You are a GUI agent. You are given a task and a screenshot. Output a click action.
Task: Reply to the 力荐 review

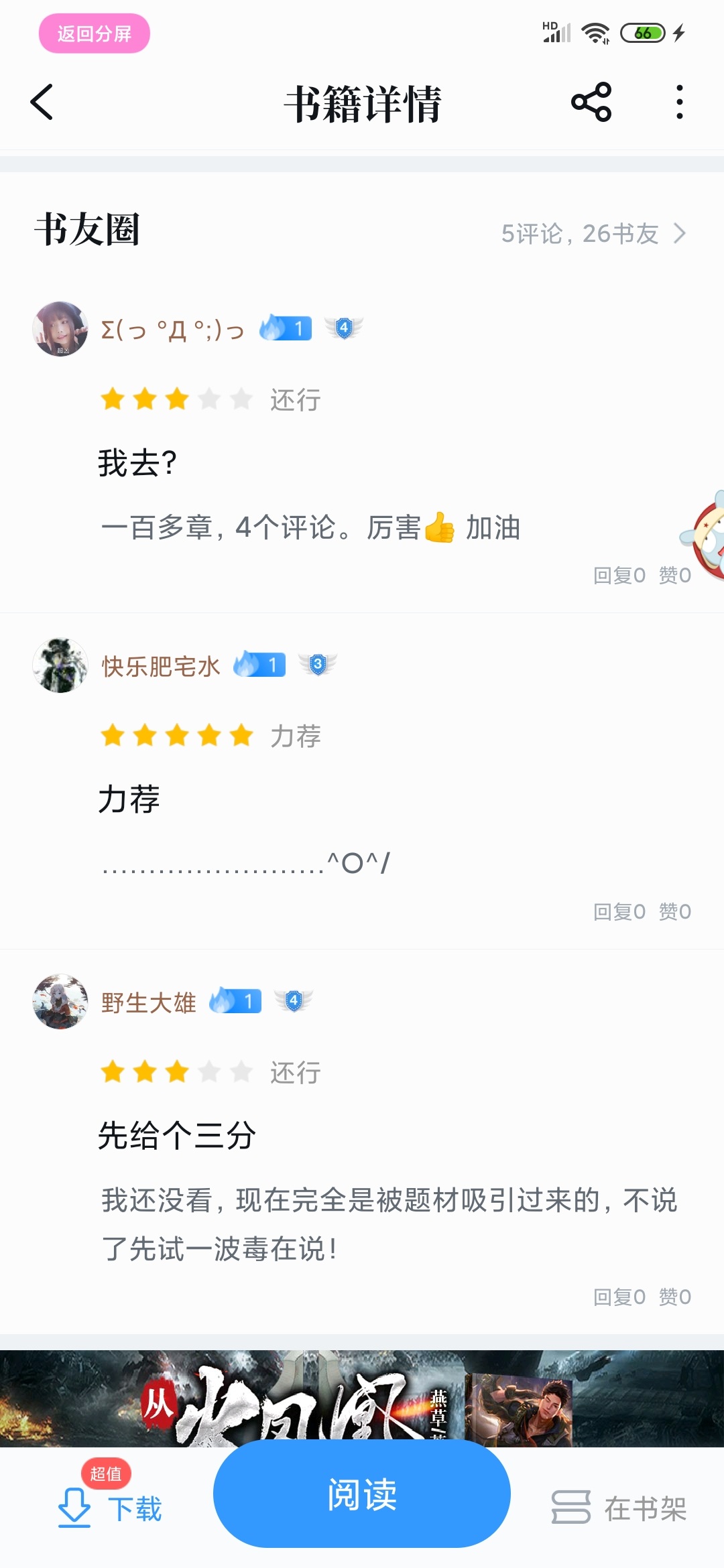coord(619,911)
